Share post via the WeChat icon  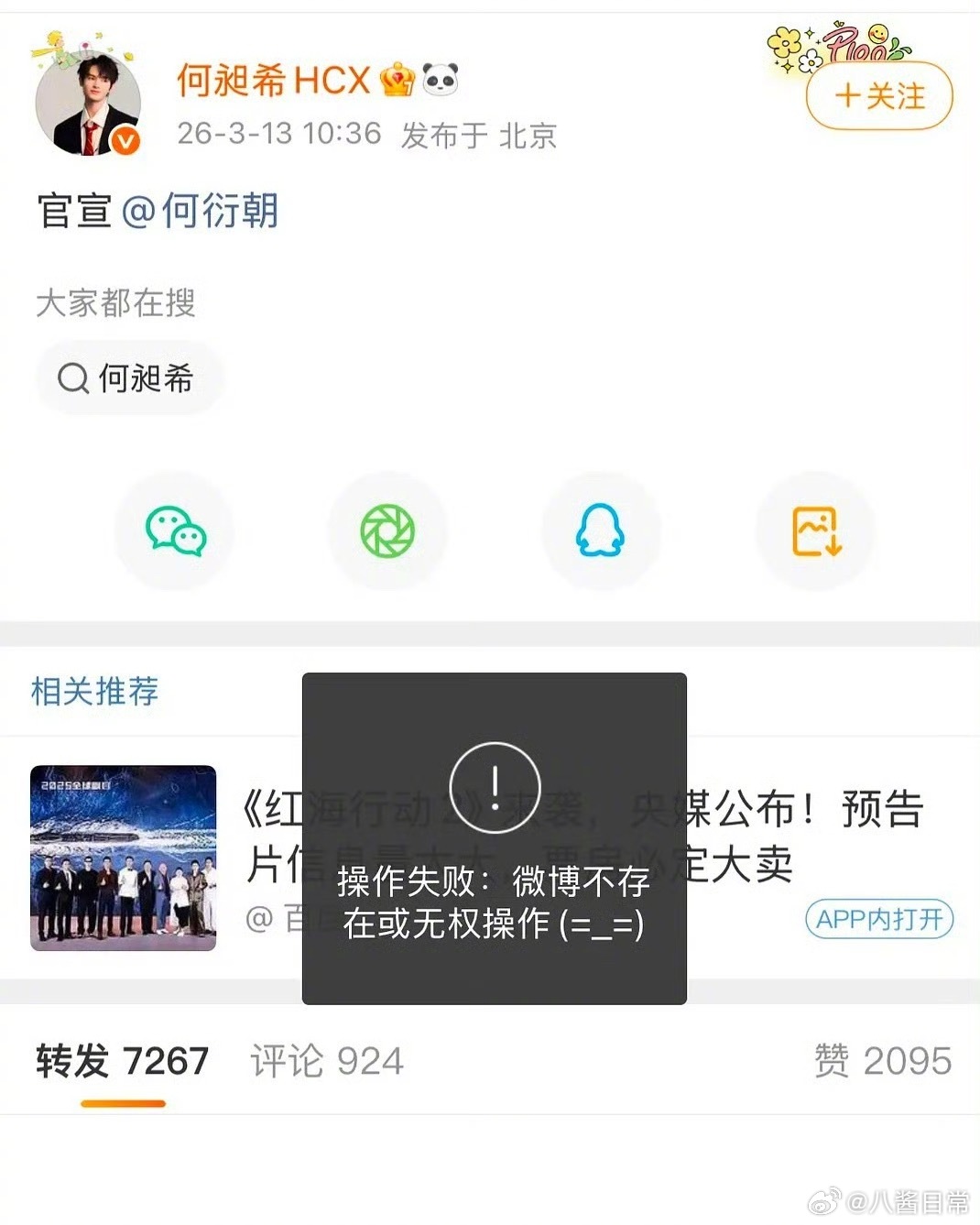[175, 531]
